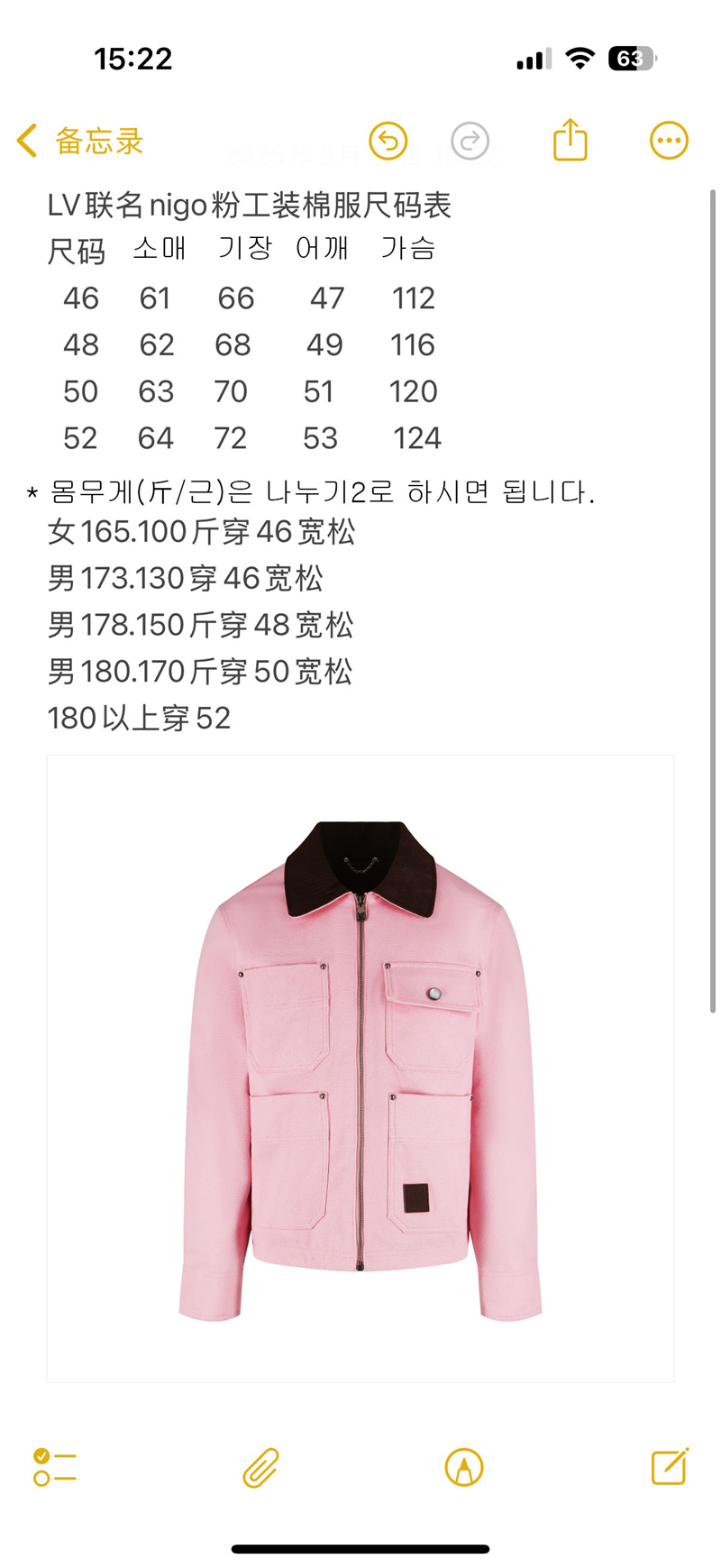Open the pink jacket image attachment
The image size is (721, 1568).
[360, 1068]
